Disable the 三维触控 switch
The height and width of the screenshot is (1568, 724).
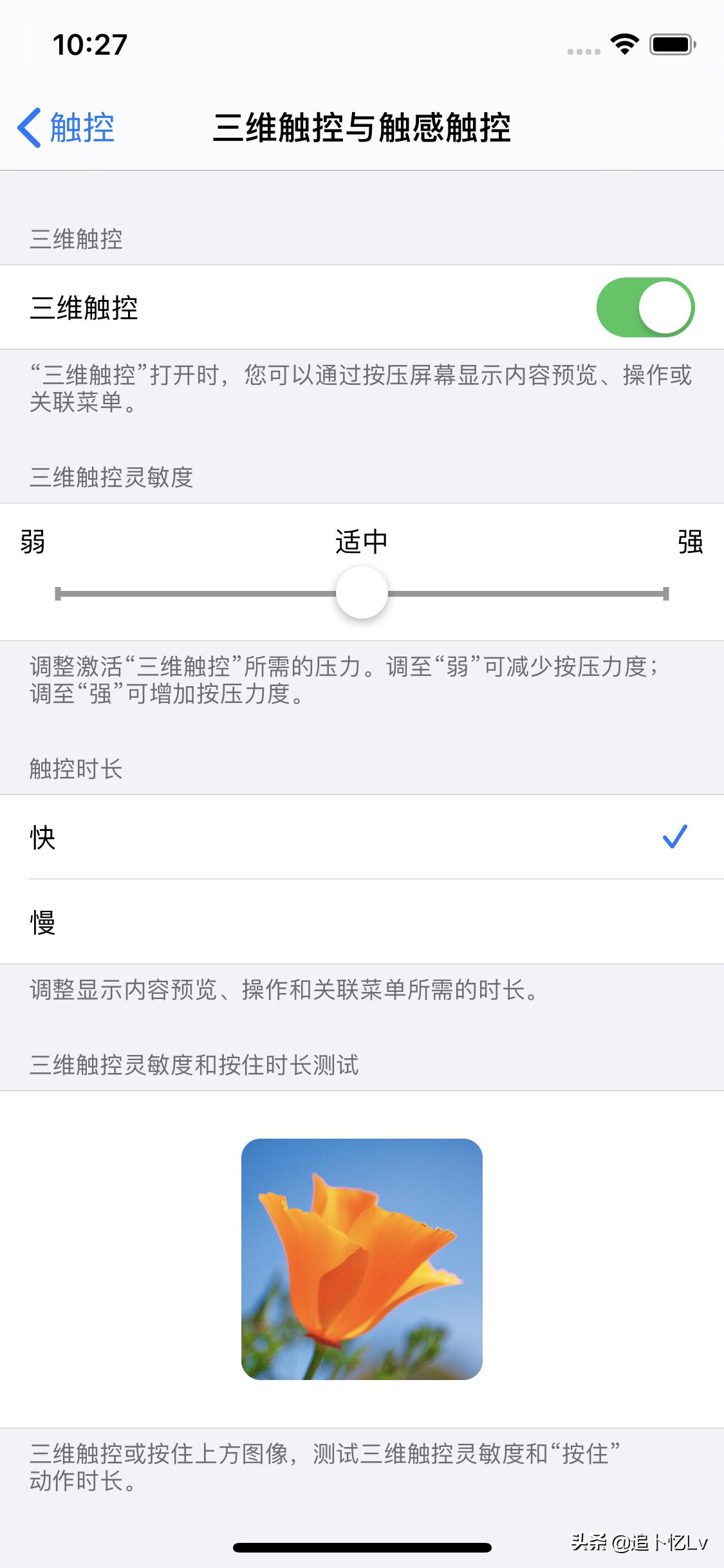pos(646,308)
